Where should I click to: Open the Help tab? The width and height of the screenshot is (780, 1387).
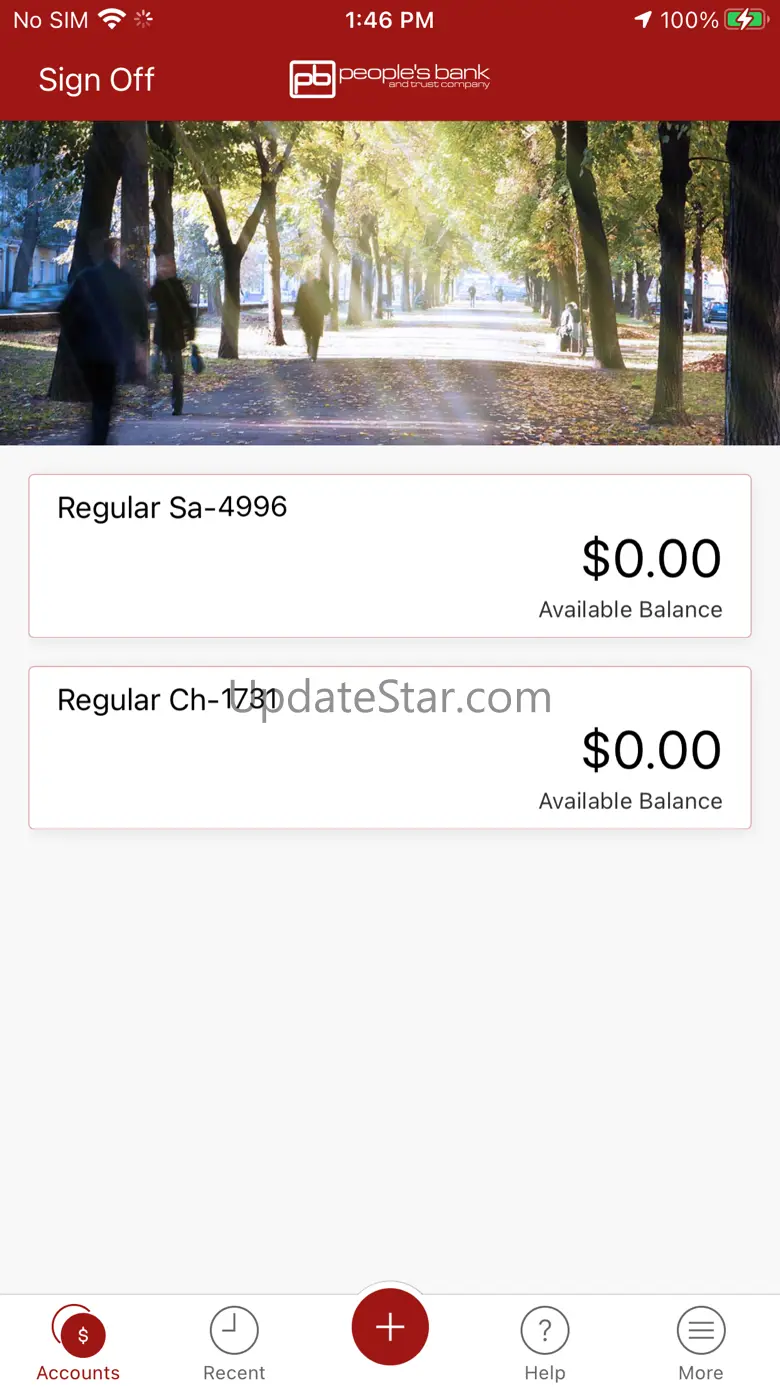tap(545, 1342)
